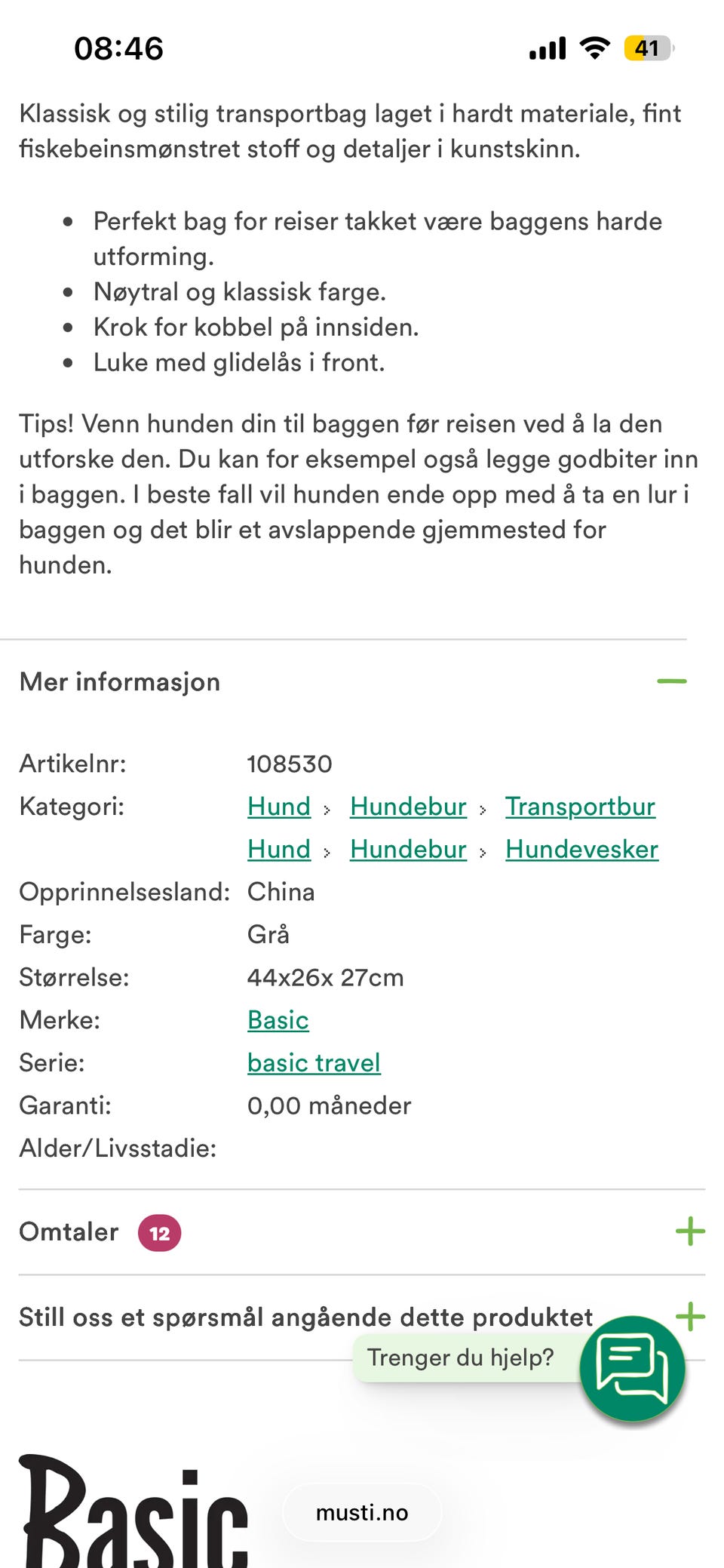The width and height of the screenshot is (724, 1568).
Task: Open the basic travel series link
Action: tap(314, 1062)
